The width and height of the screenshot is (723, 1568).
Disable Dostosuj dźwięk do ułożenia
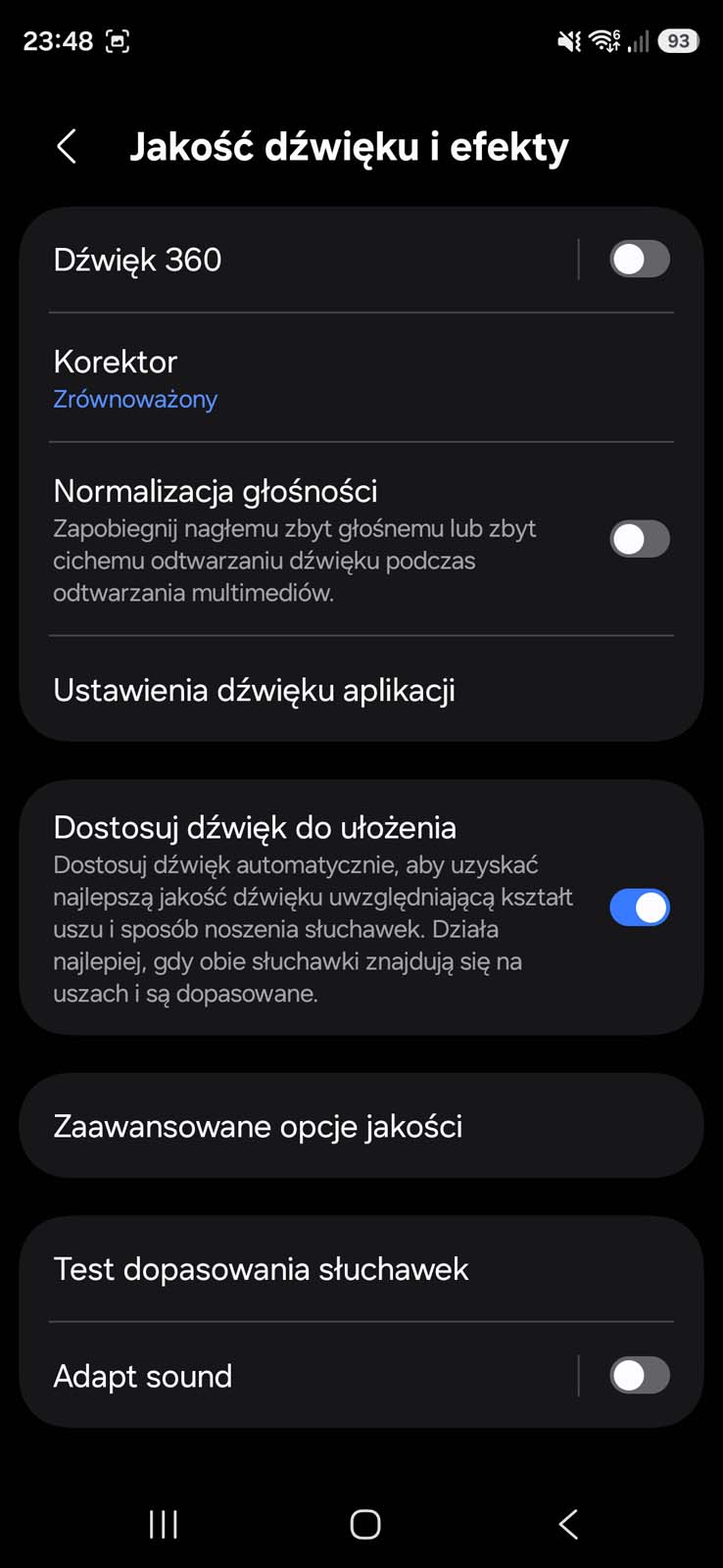tap(639, 907)
